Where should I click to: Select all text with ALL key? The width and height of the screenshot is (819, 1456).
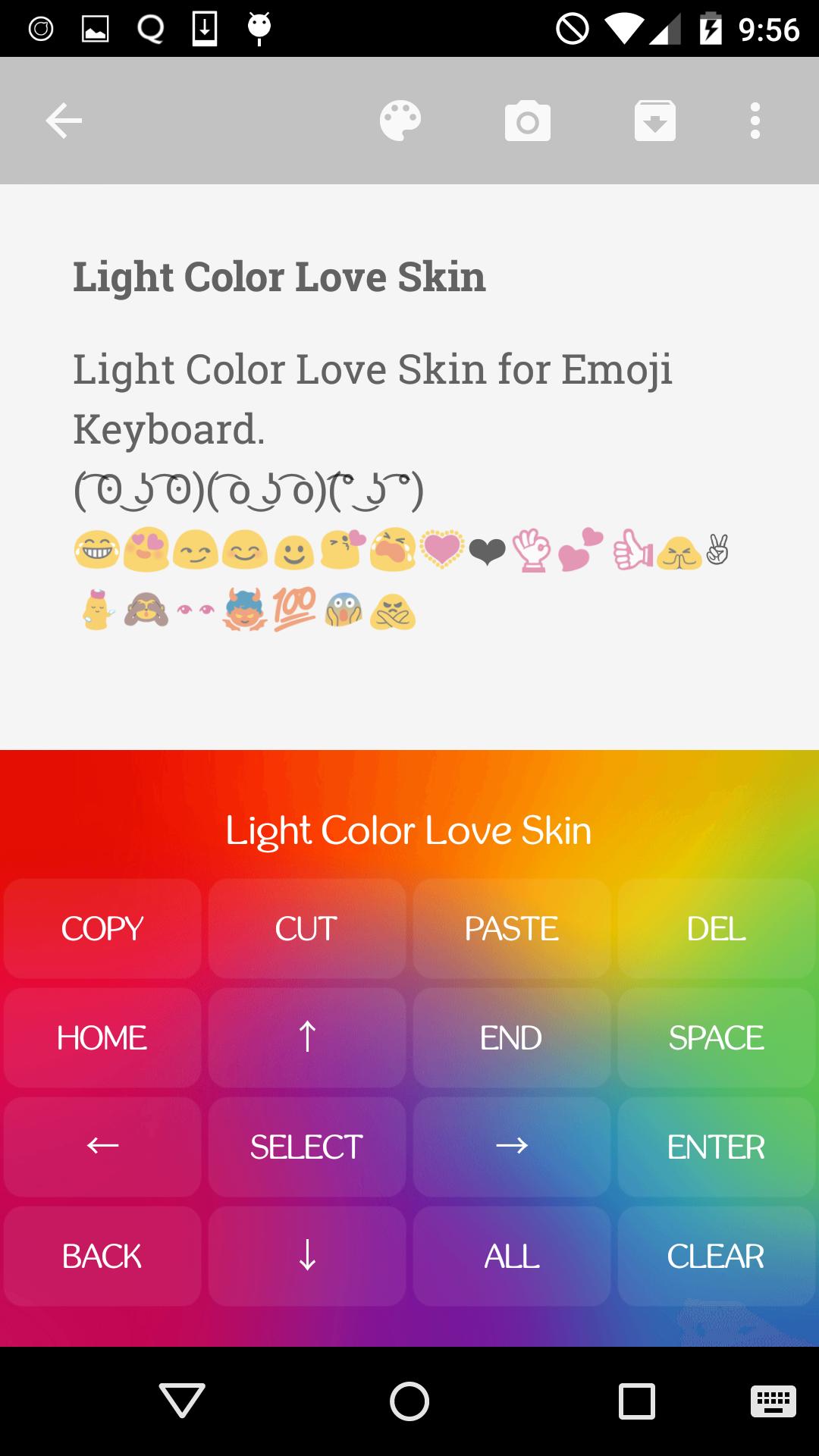point(512,1257)
